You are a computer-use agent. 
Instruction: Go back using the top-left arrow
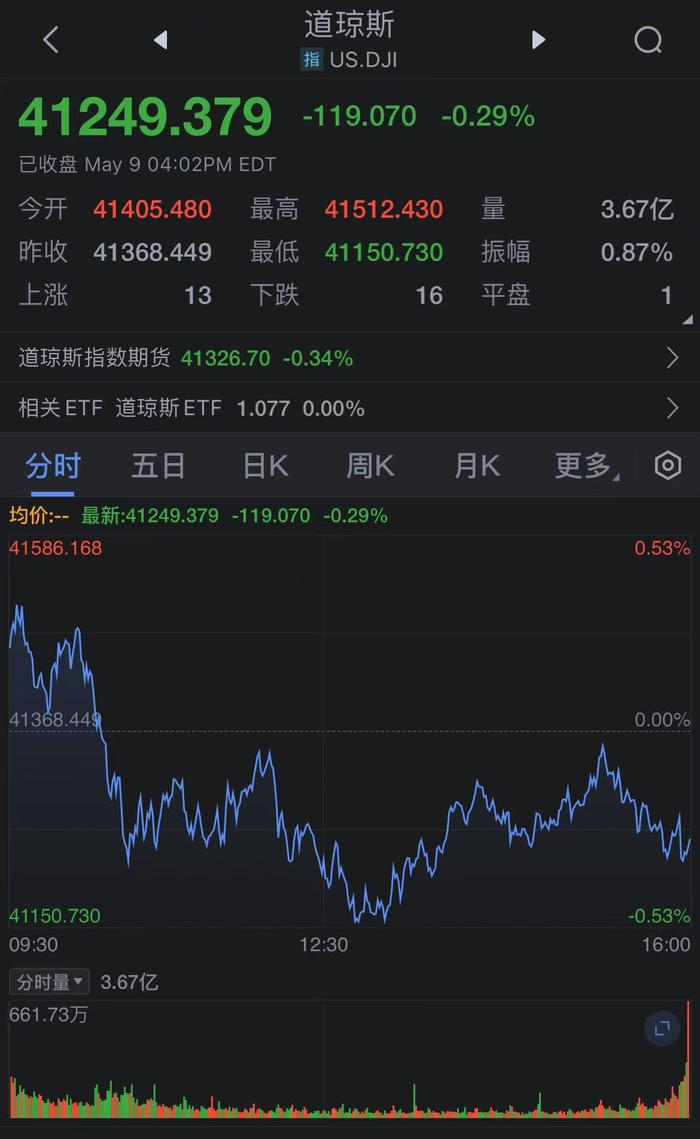pos(50,39)
